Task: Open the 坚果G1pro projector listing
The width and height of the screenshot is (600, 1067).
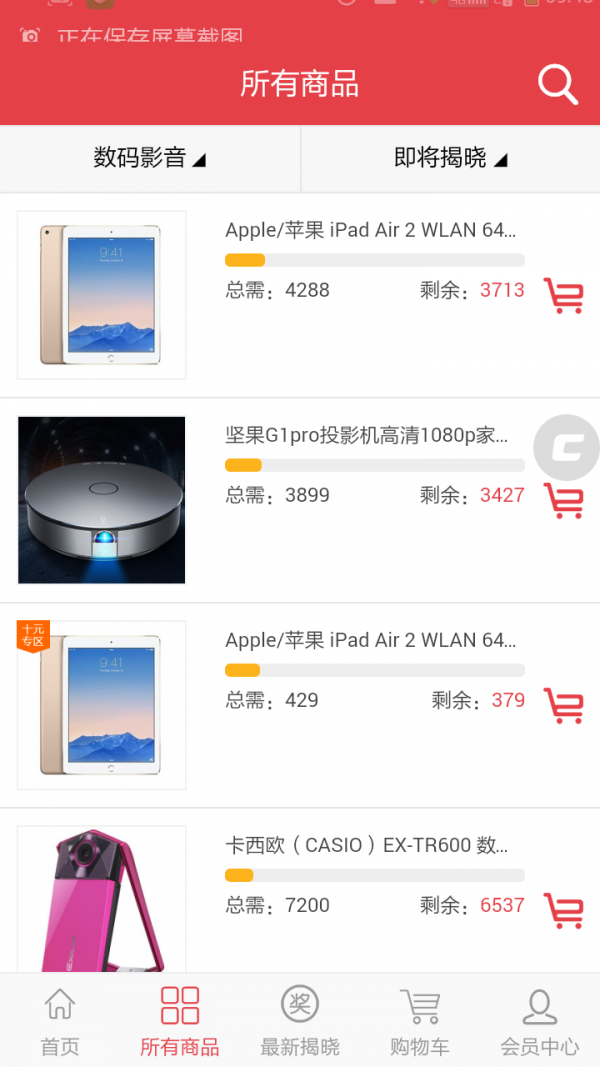Action: pyautogui.click(x=366, y=436)
